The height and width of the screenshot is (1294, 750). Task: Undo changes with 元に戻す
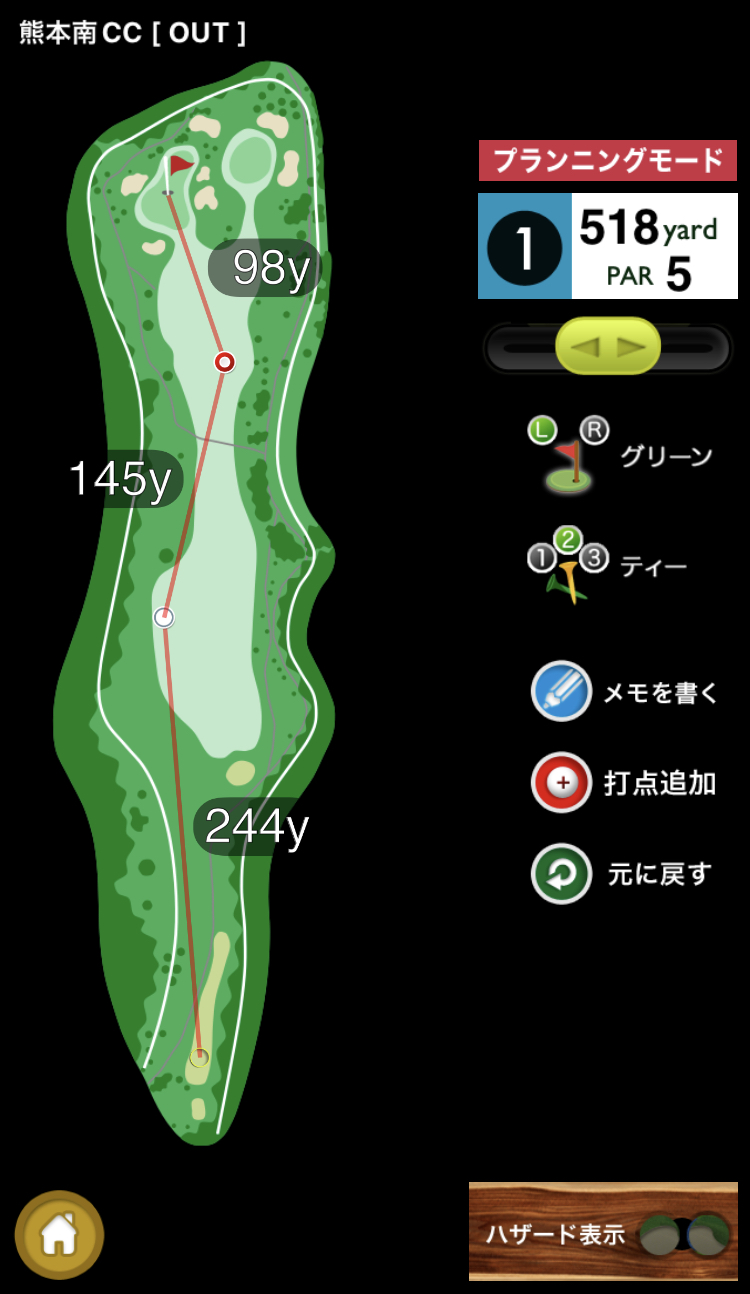562,874
